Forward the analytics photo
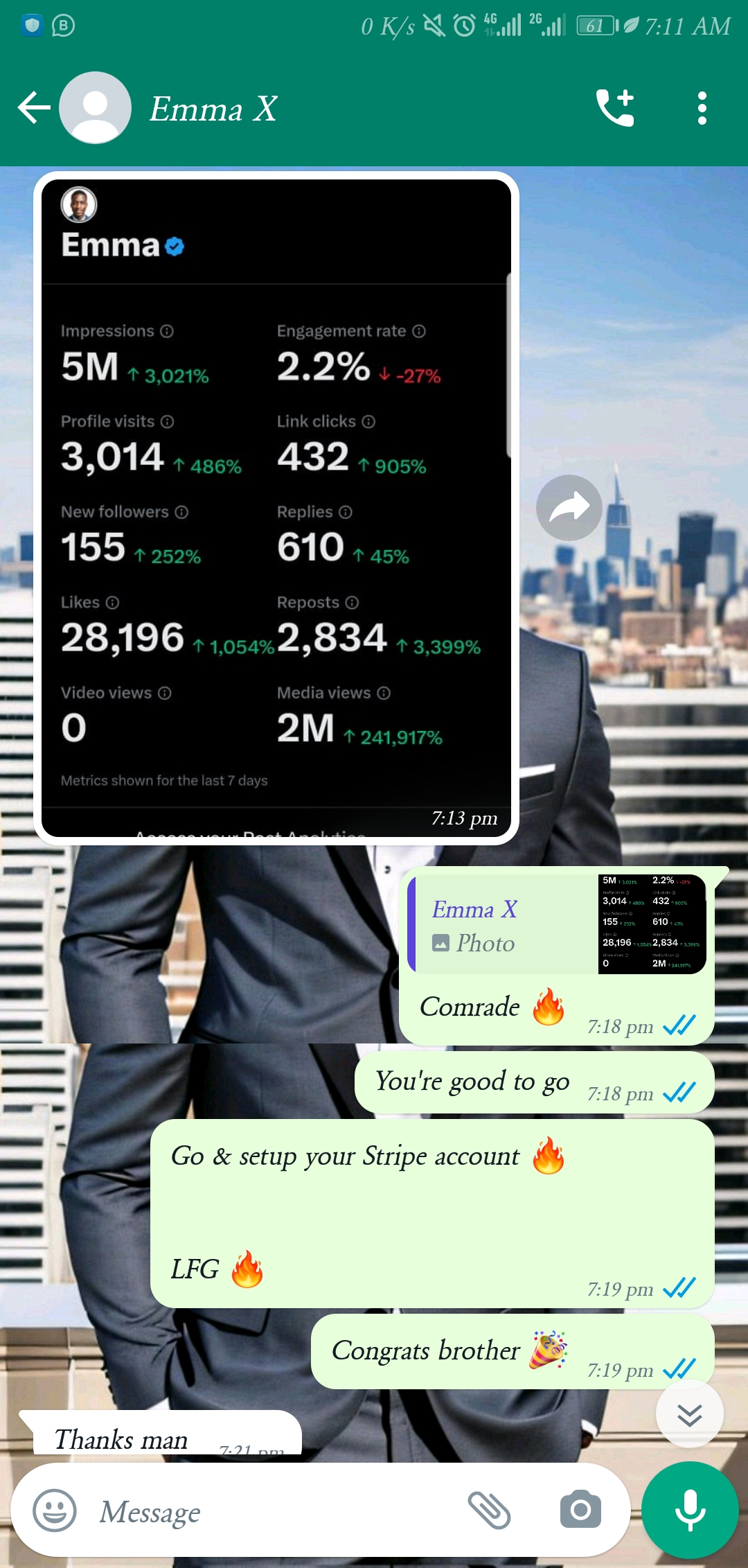The height and width of the screenshot is (1568, 748). pos(569,508)
